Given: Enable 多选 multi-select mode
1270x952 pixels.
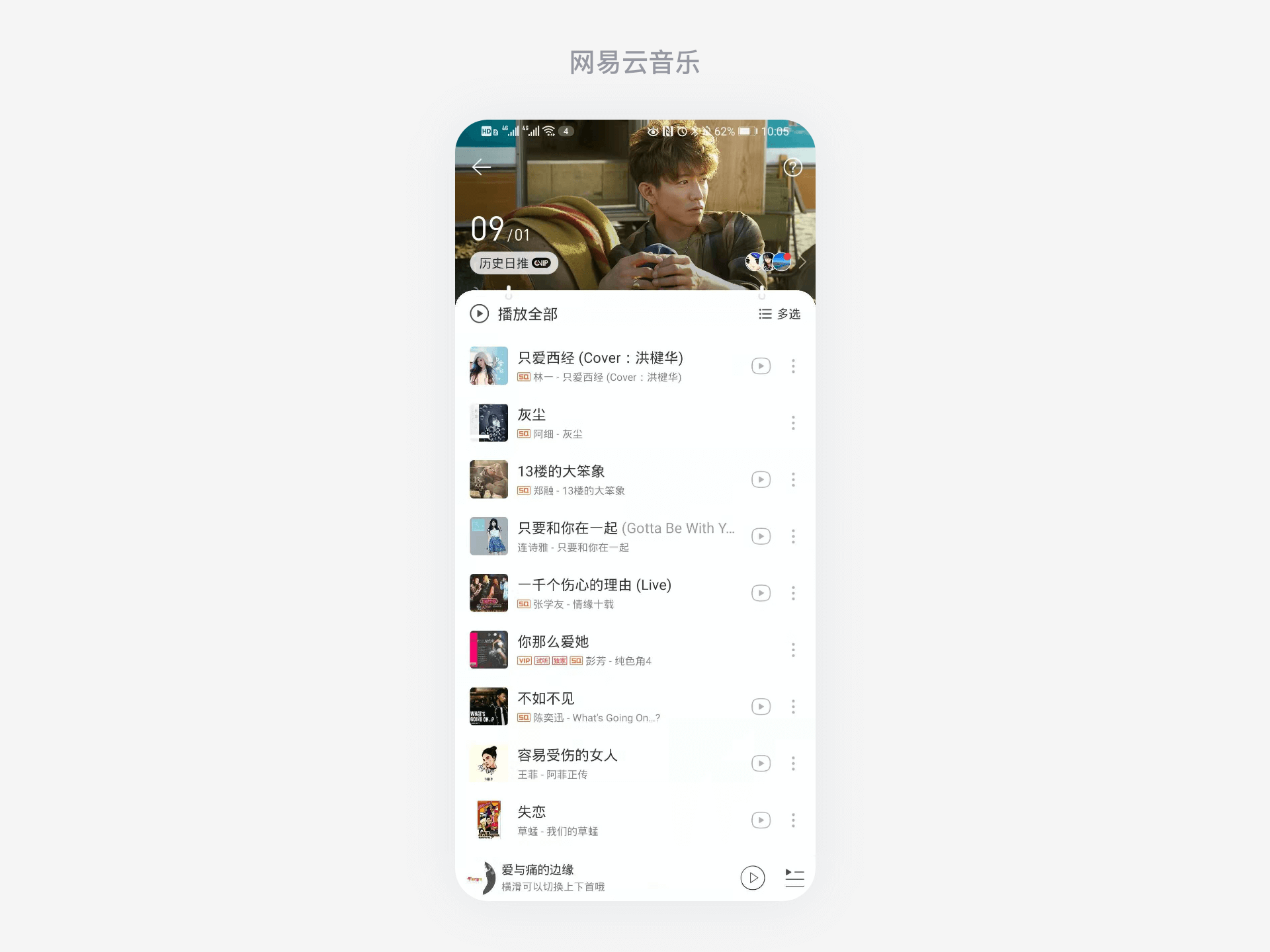Looking at the screenshot, I should (x=779, y=314).
